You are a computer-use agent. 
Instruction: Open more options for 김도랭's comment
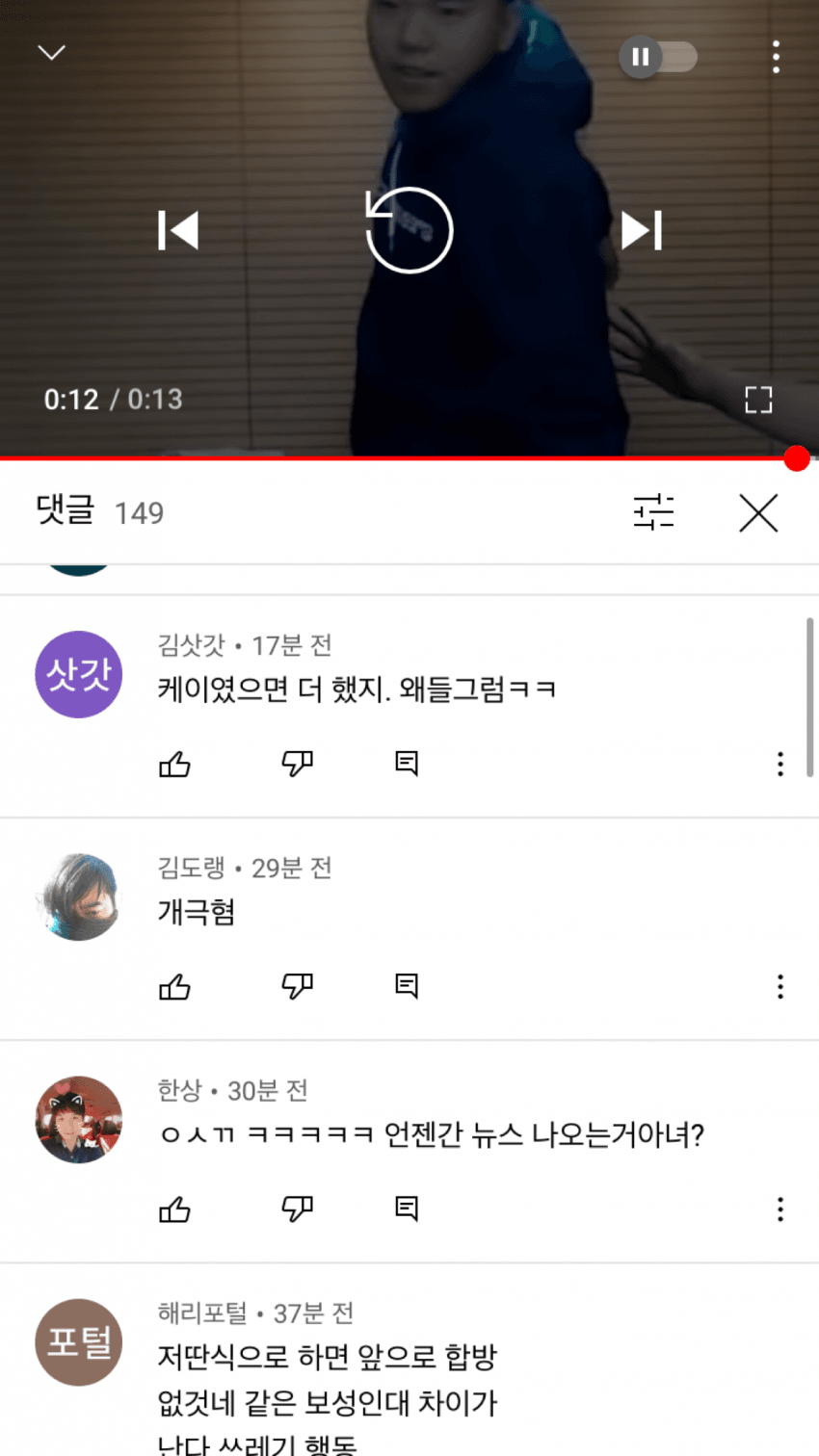(x=779, y=987)
